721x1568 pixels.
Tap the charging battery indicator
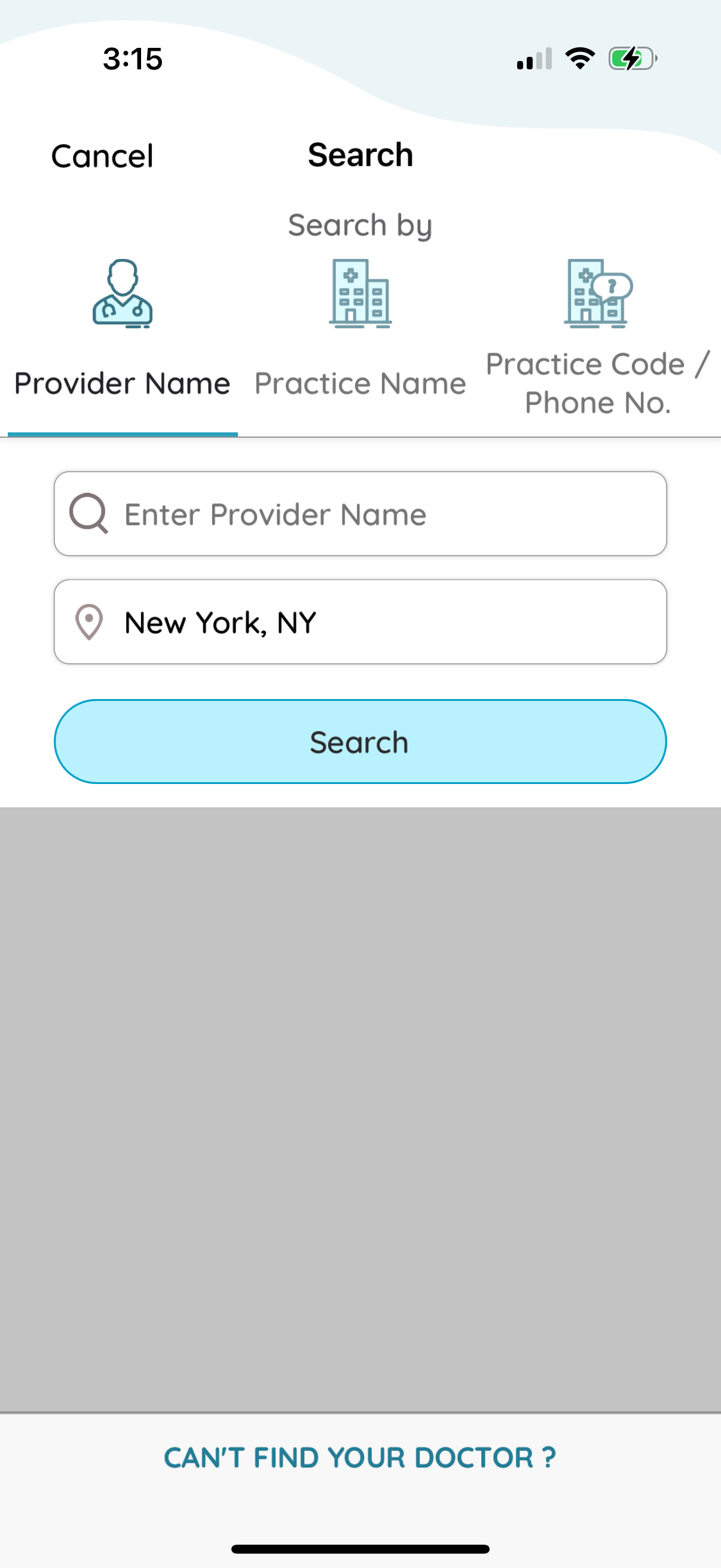coord(631,58)
